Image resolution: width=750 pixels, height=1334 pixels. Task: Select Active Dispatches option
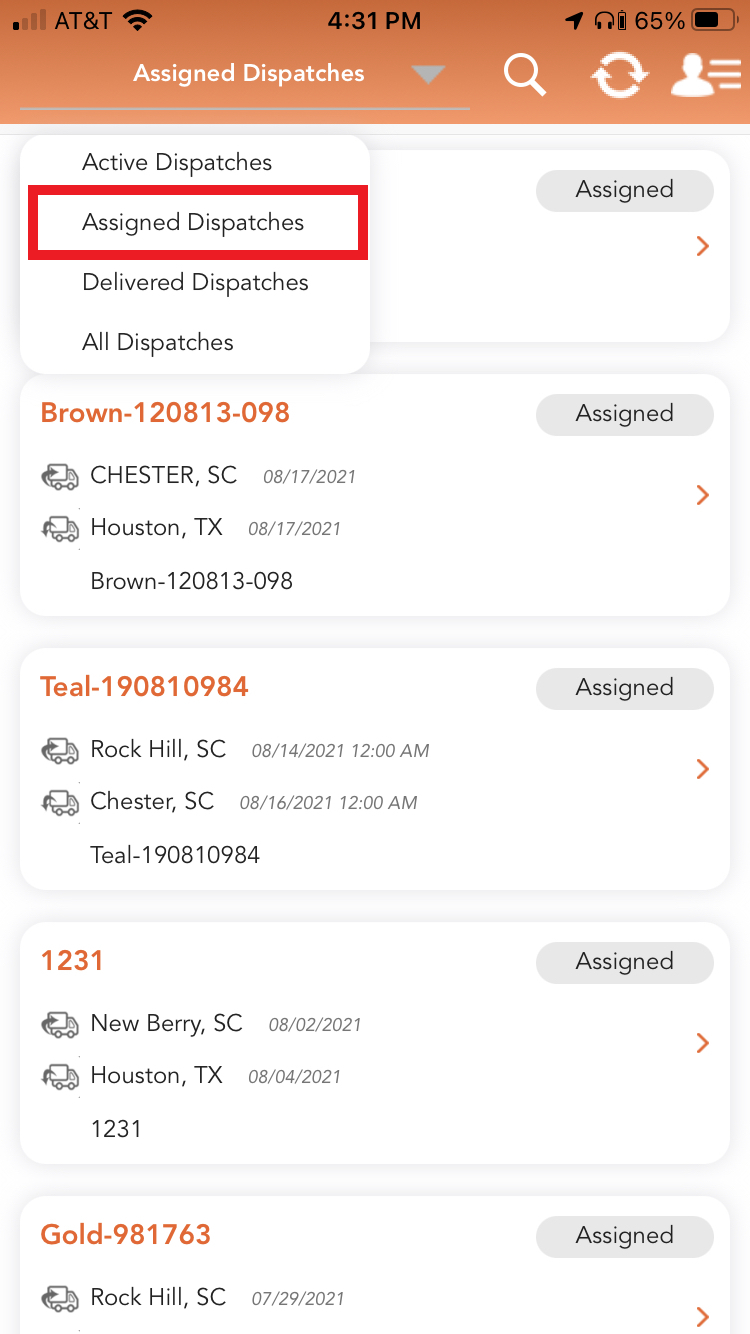177,162
